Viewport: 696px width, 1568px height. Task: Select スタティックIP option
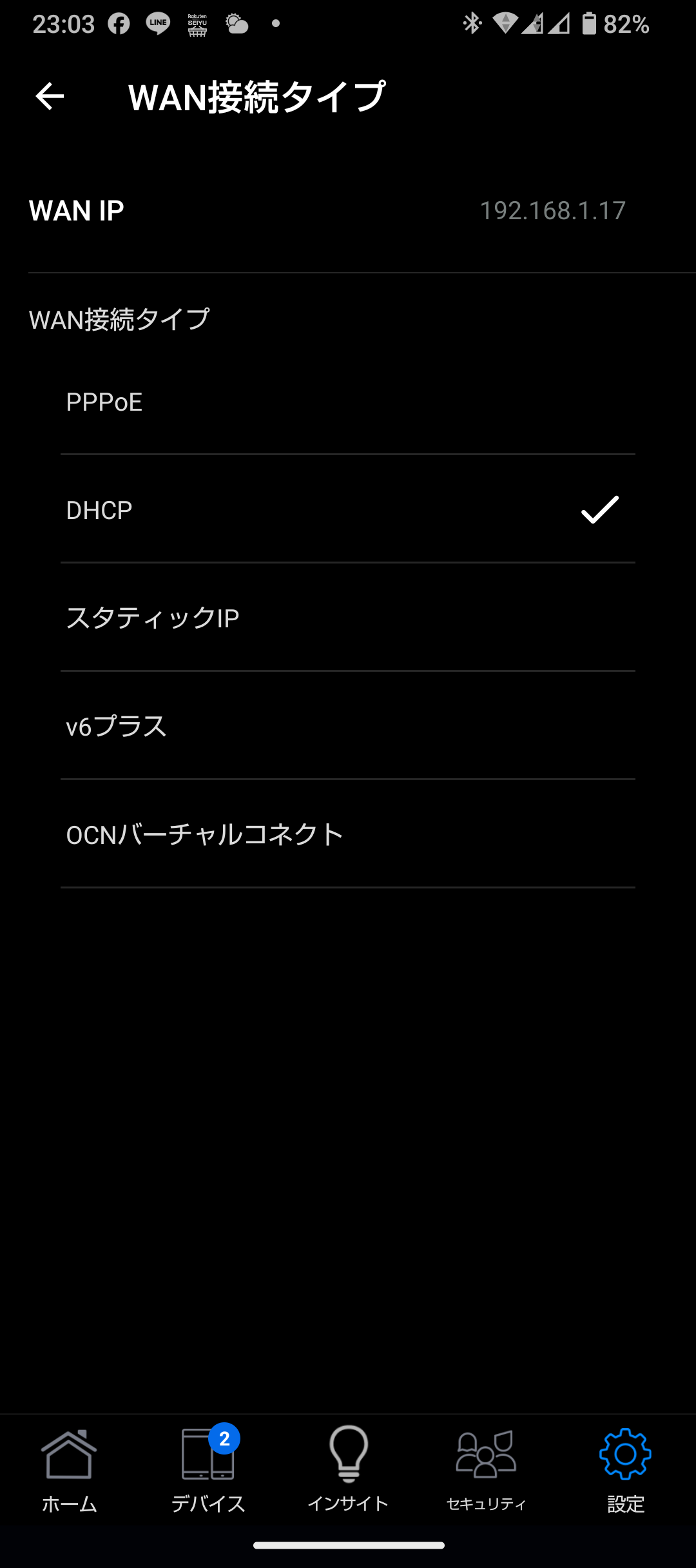[x=348, y=618]
